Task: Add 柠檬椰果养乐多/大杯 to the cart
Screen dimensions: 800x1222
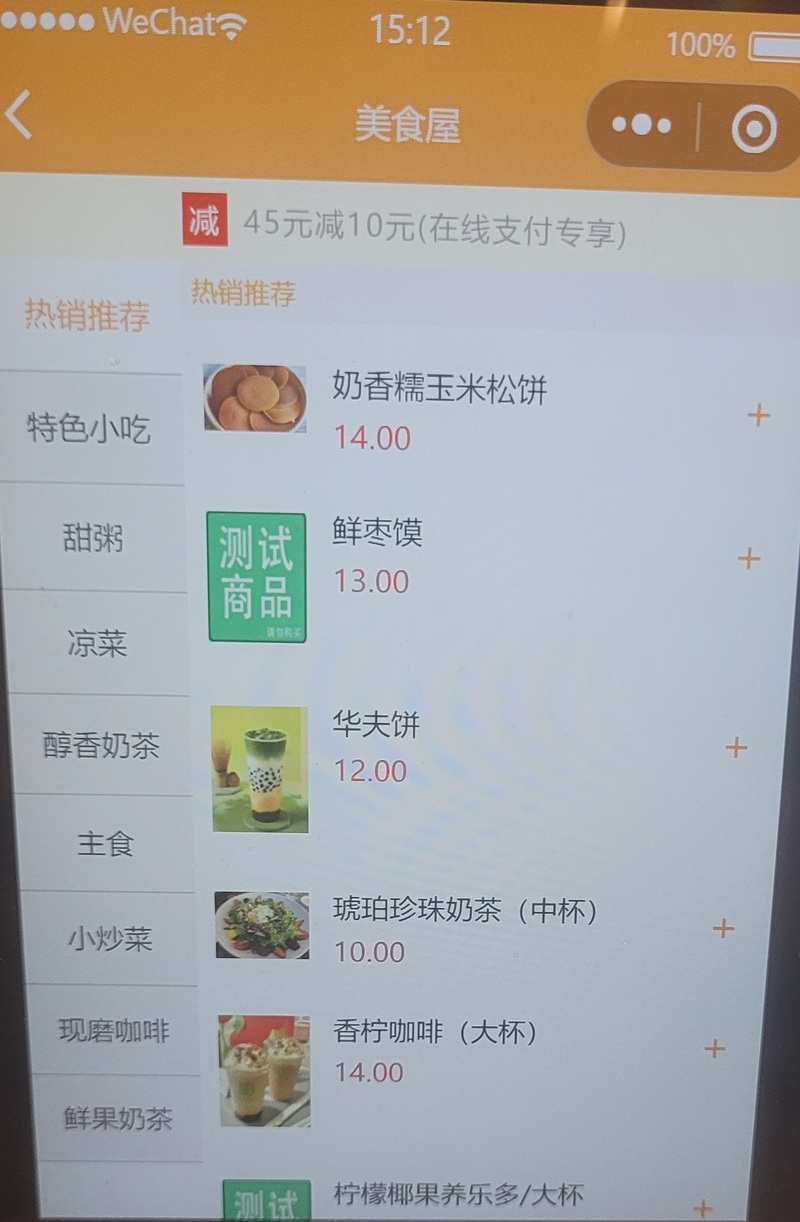Action: pyautogui.click(x=703, y=1208)
